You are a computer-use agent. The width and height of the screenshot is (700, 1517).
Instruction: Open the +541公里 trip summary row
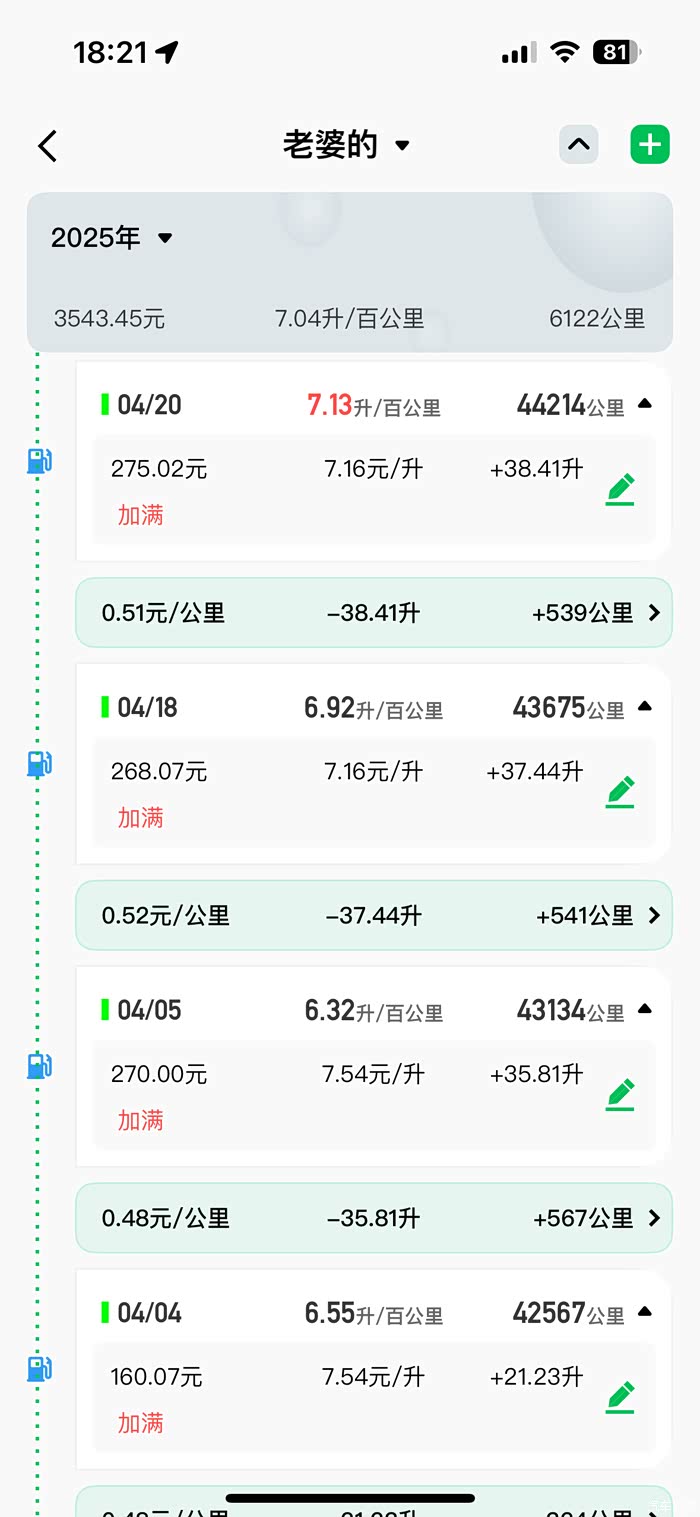[x=374, y=915]
